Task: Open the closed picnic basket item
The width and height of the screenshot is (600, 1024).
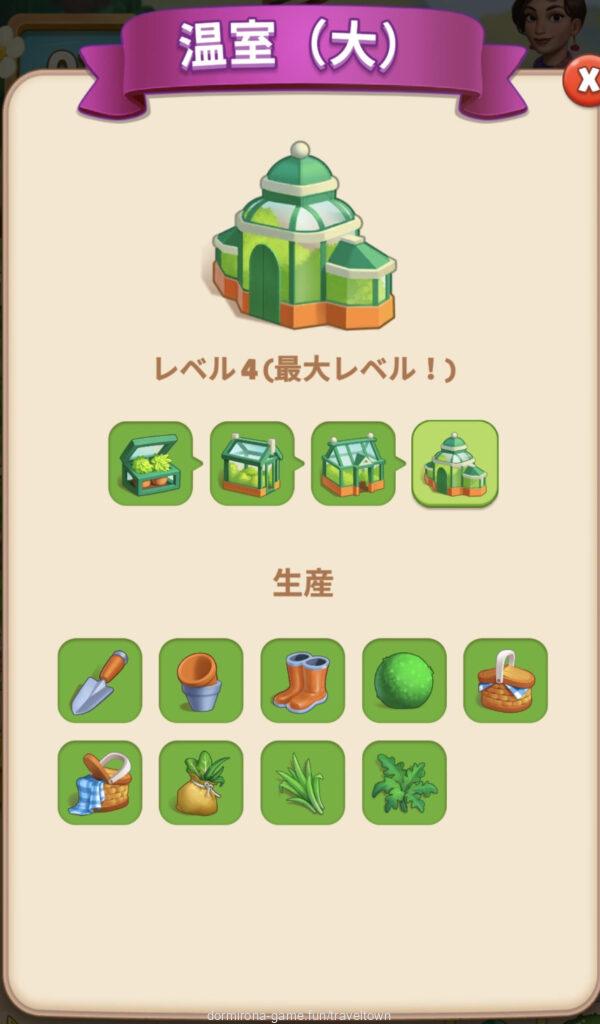Action: [x=505, y=681]
